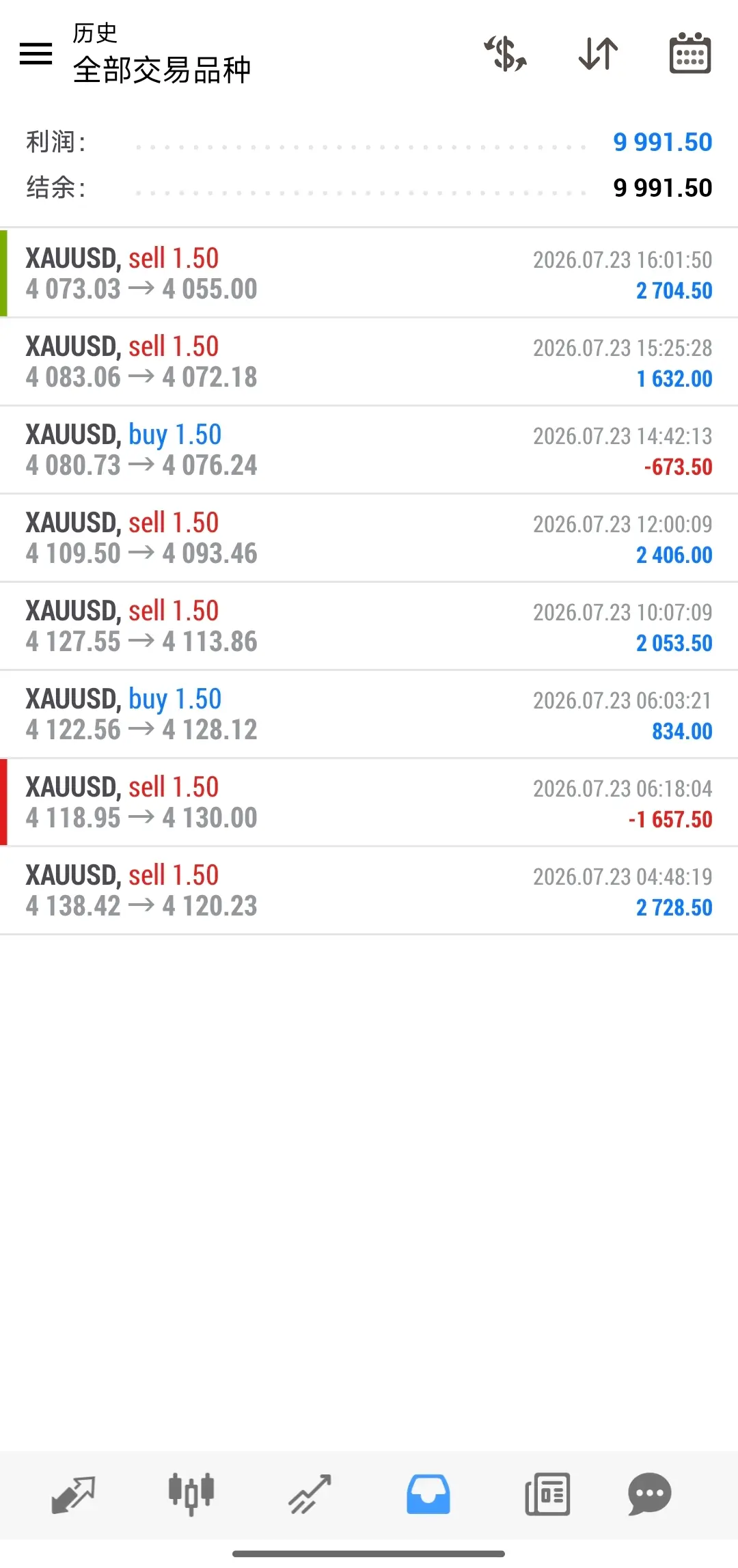Expand the sell trade from 12:00:09

tap(369, 538)
